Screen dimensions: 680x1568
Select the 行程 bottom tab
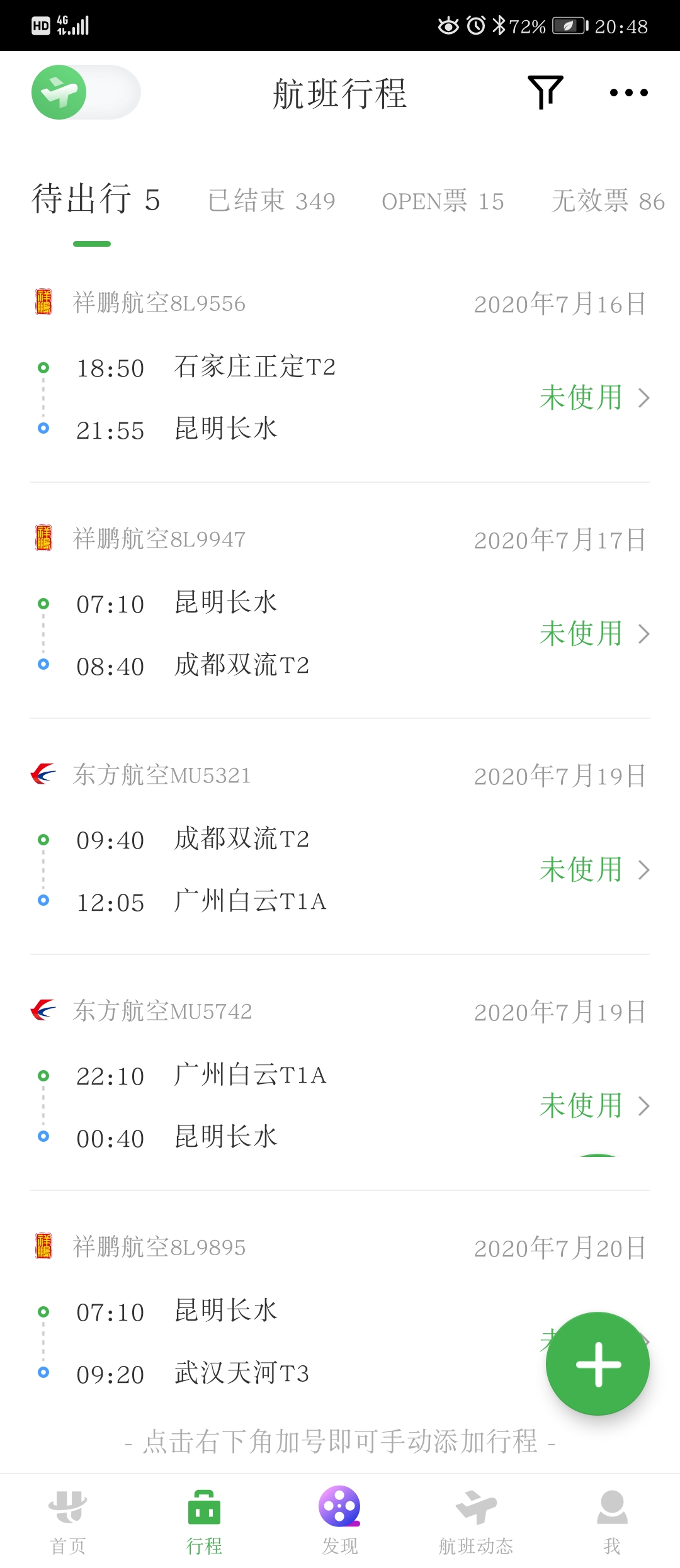pos(204,1521)
